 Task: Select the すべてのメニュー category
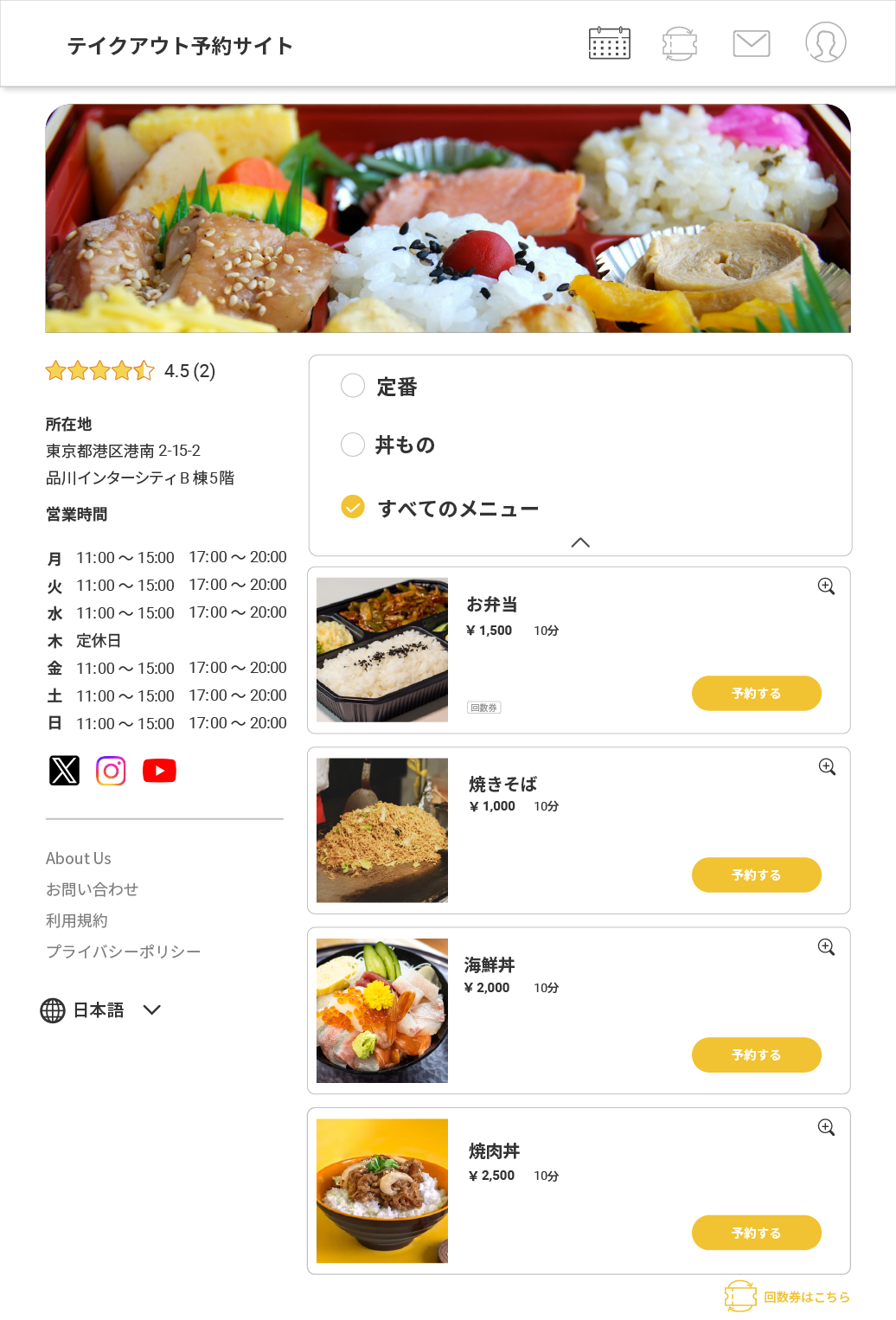coord(353,507)
